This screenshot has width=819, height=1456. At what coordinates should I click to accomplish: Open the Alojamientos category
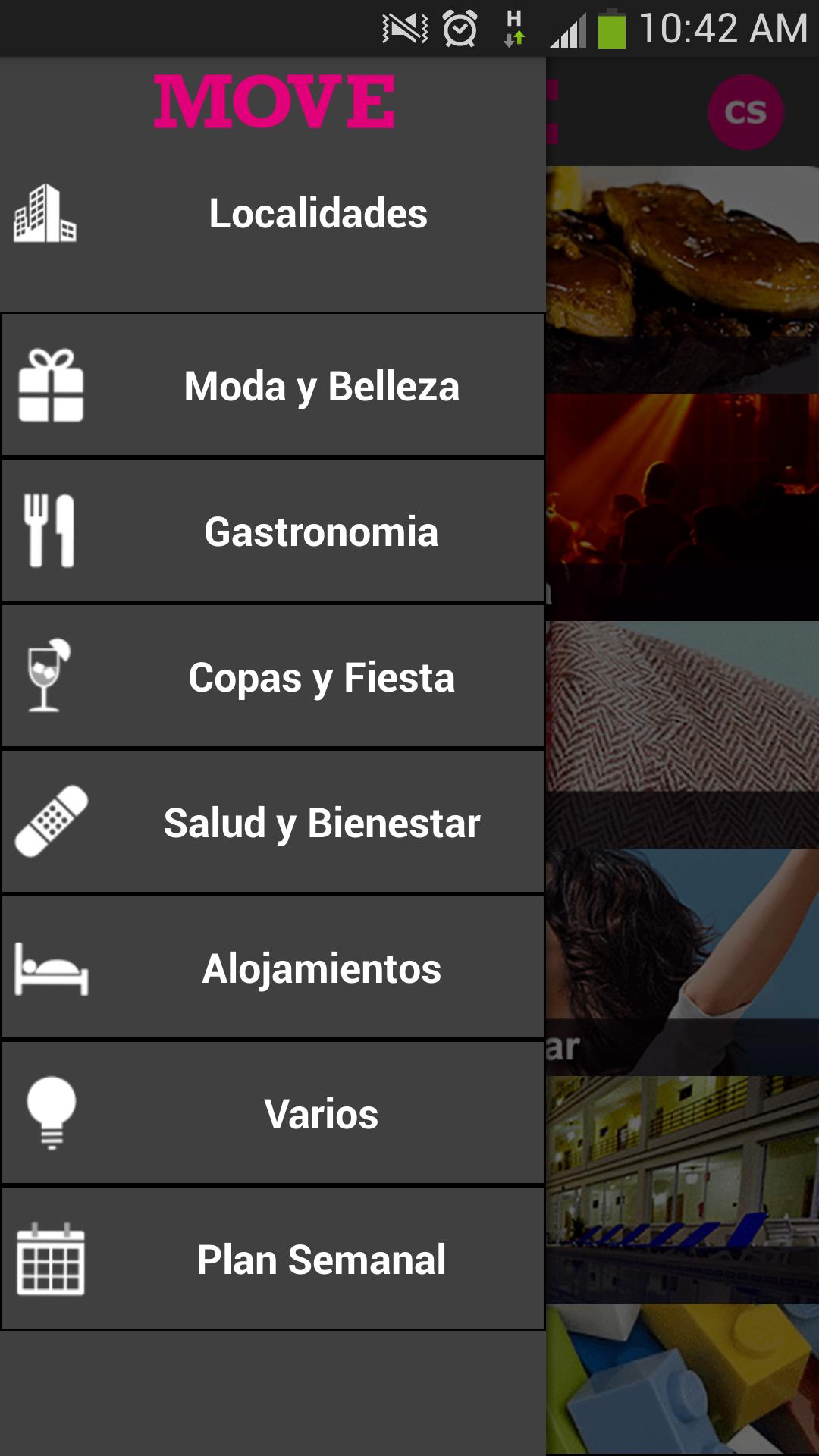pyautogui.click(x=273, y=968)
